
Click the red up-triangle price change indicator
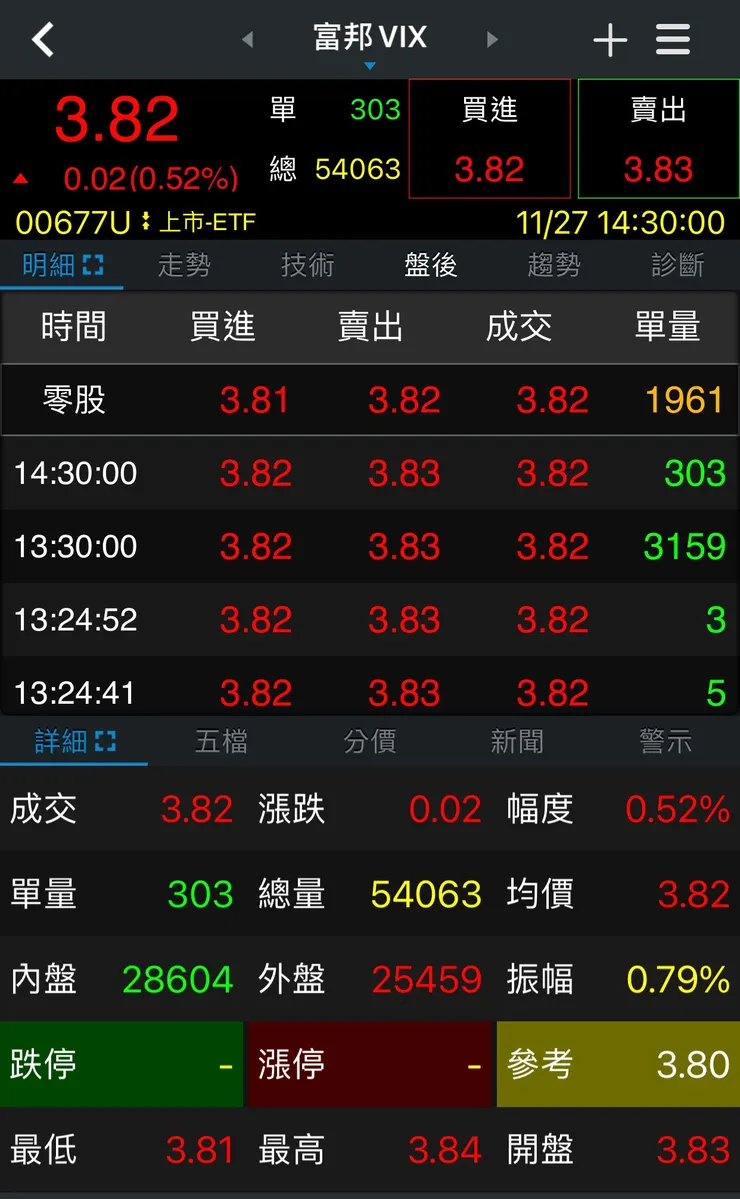[x=22, y=177]
